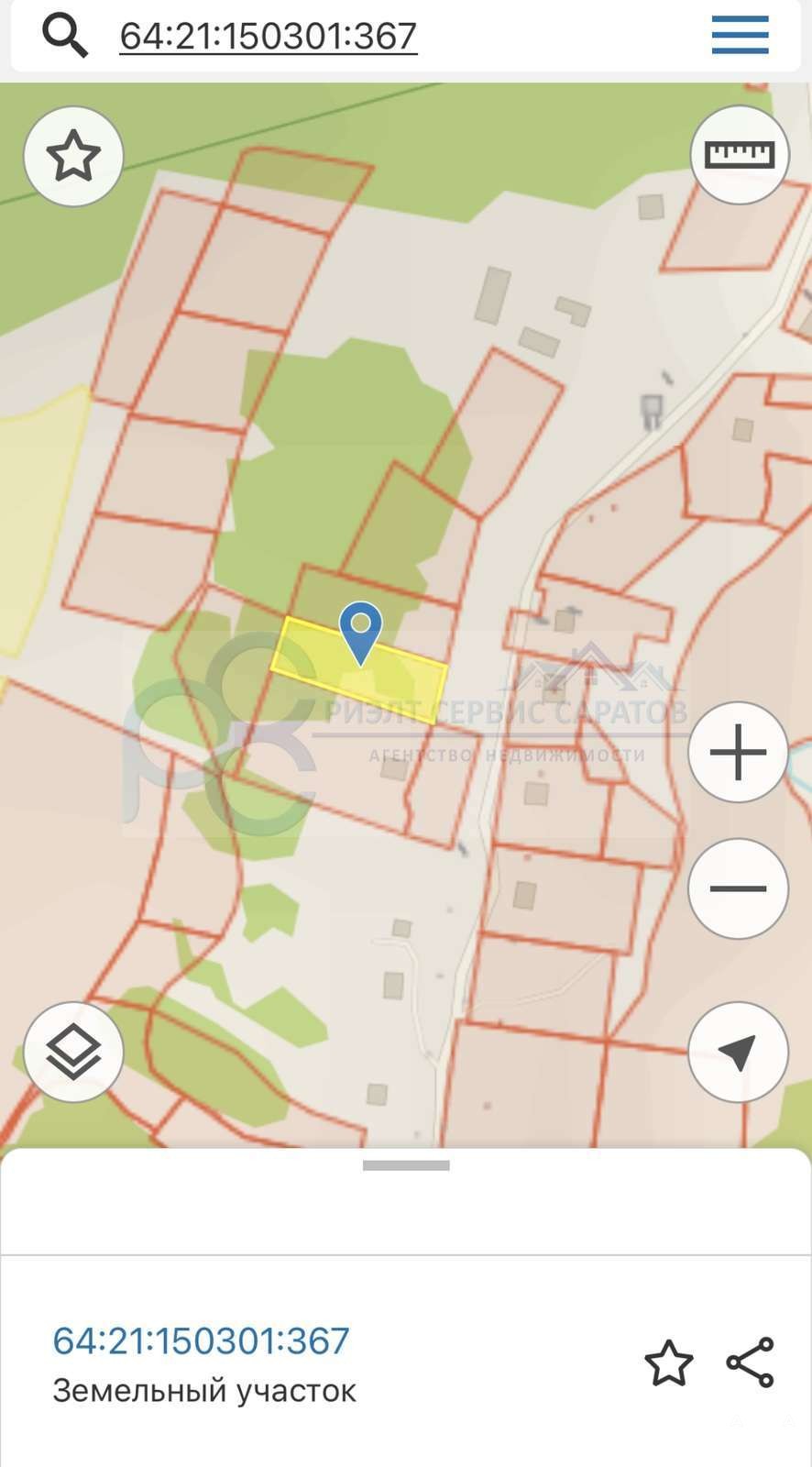Viewport: 812px width, 1467px height.
Task: Open the hamburger menu
Action: click(x=740, y=36)
